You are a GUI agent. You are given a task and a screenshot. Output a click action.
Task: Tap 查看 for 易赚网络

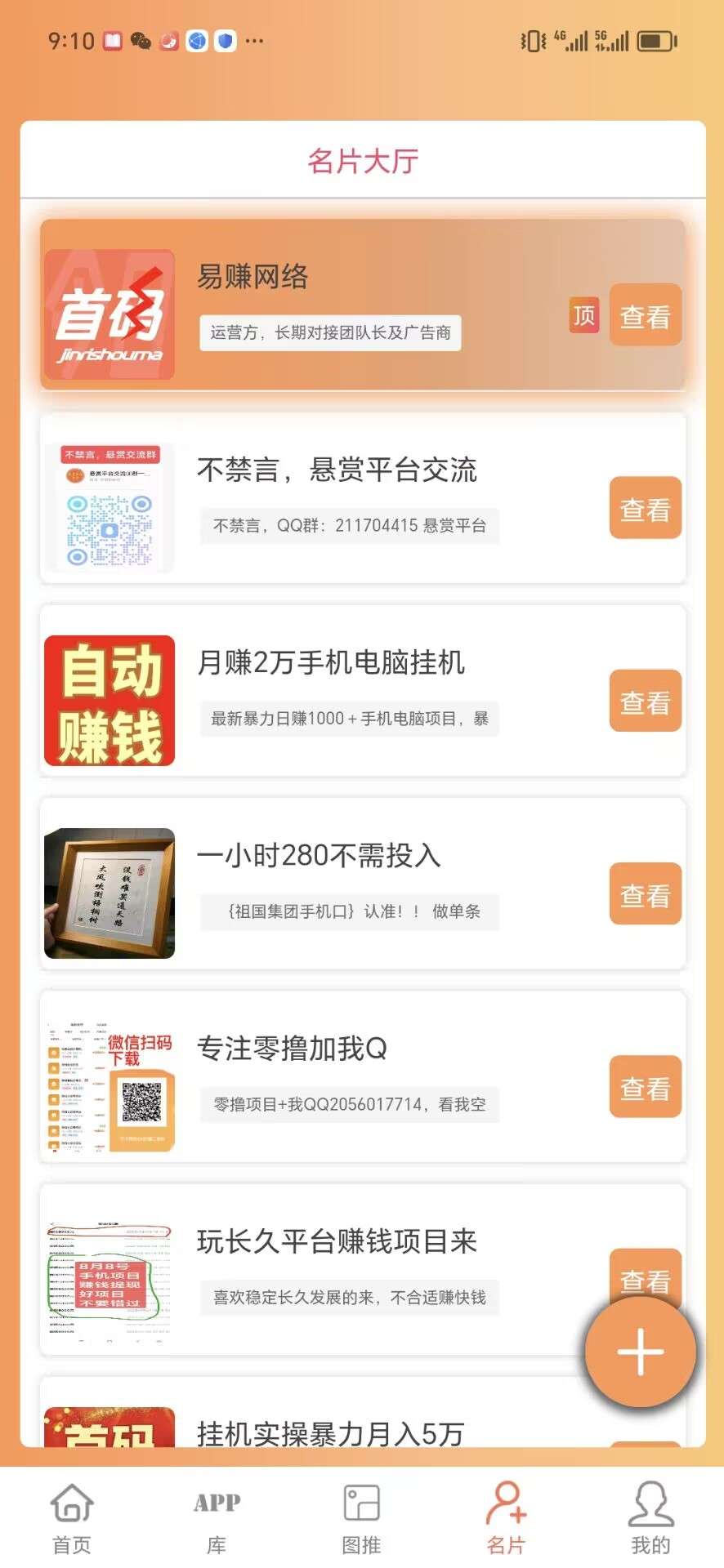tap(645, 315)
